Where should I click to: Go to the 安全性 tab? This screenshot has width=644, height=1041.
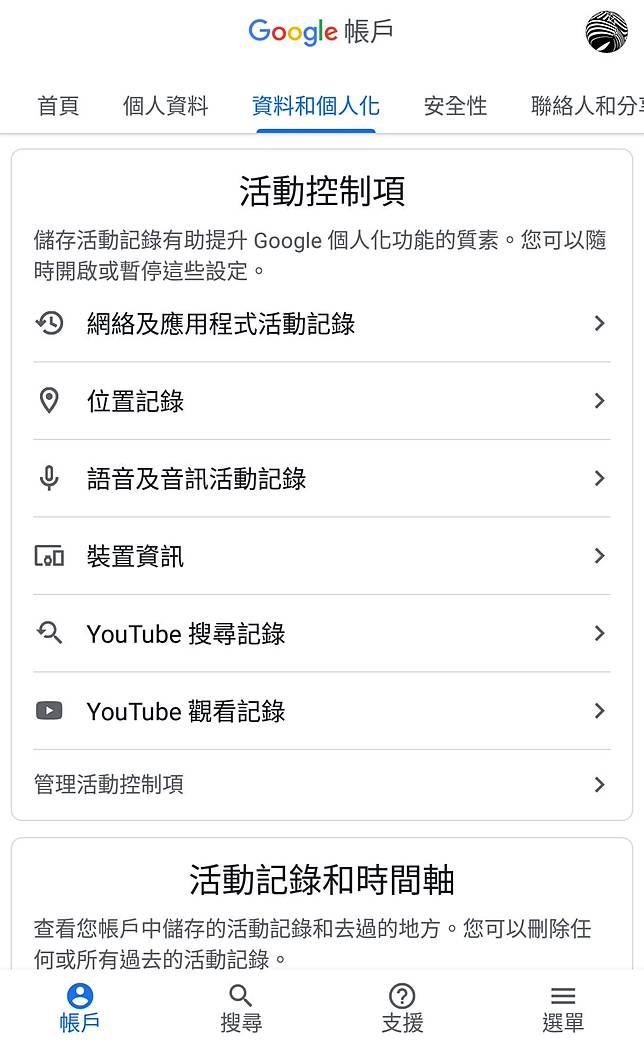pos(455,106)
